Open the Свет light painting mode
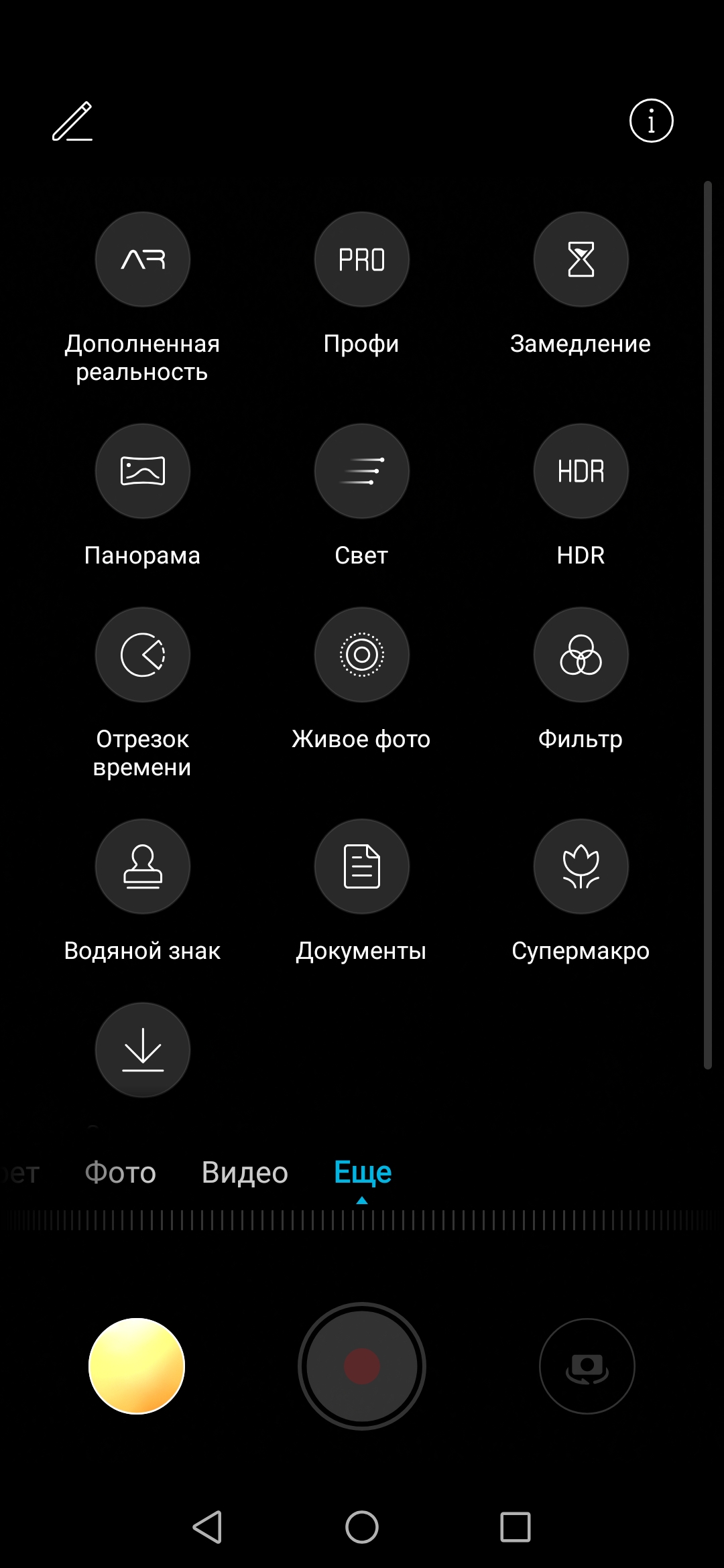This screenshot has height=1568, width=724. (x=362, y=471)
